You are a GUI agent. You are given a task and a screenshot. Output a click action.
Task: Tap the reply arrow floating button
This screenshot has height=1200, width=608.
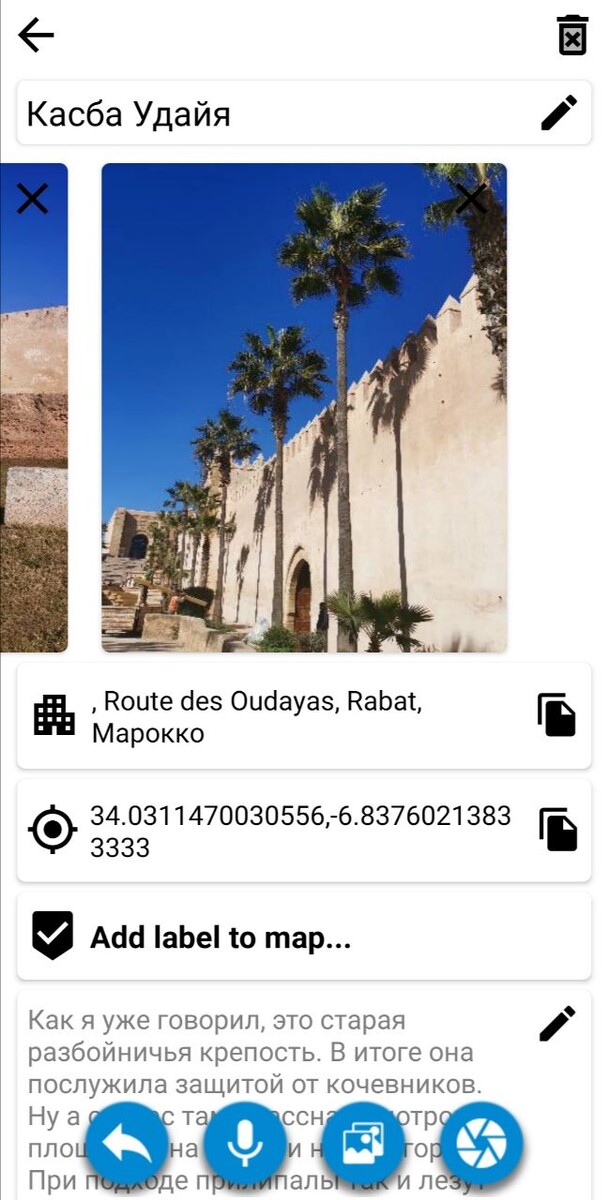(x=128, y=1142)
